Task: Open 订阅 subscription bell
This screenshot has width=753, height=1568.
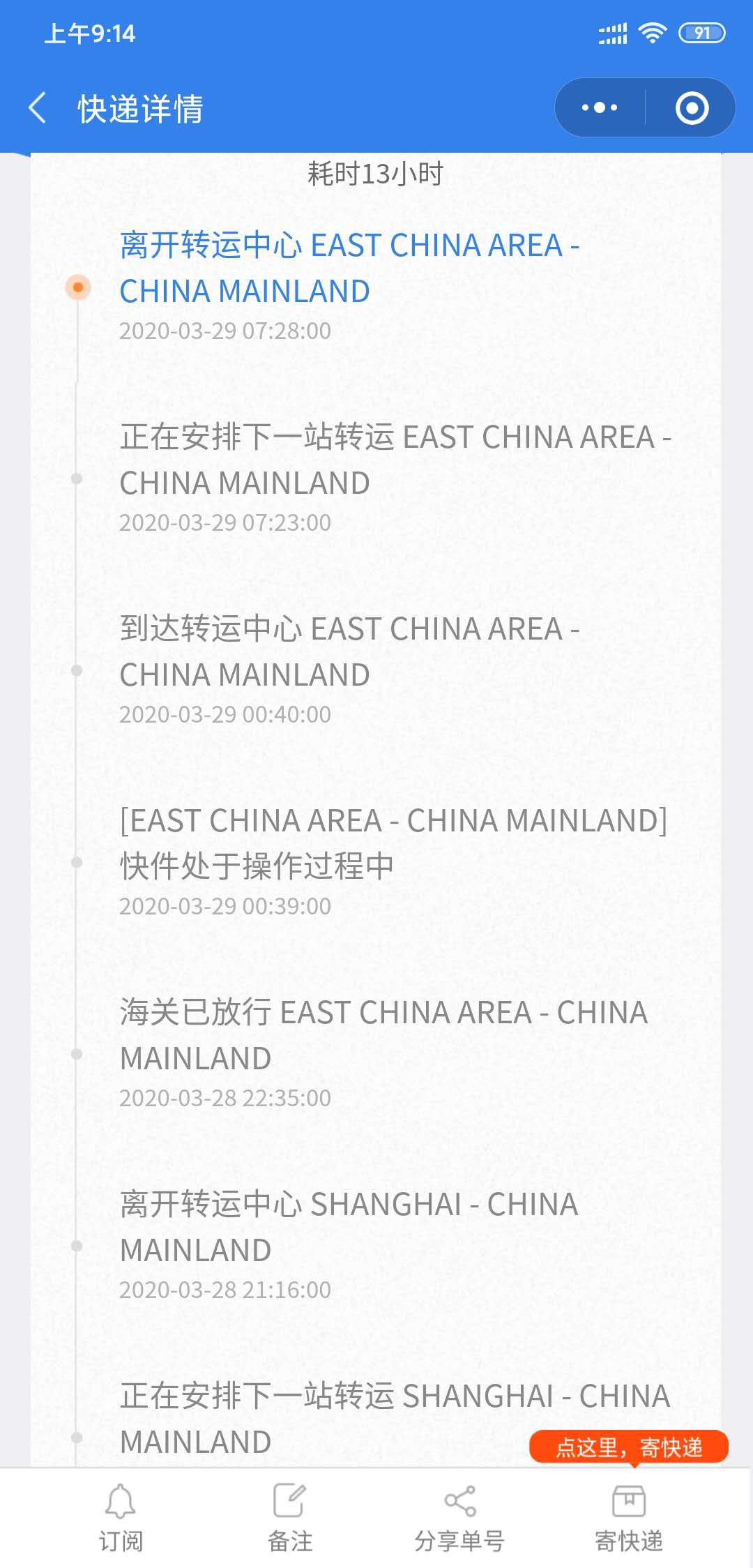Action: [x=120, y=1516]
